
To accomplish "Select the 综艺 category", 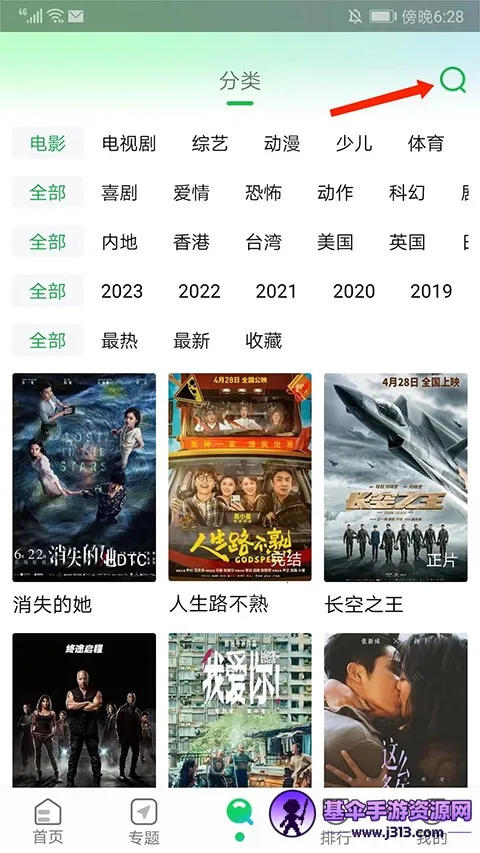I will point(210,144).
